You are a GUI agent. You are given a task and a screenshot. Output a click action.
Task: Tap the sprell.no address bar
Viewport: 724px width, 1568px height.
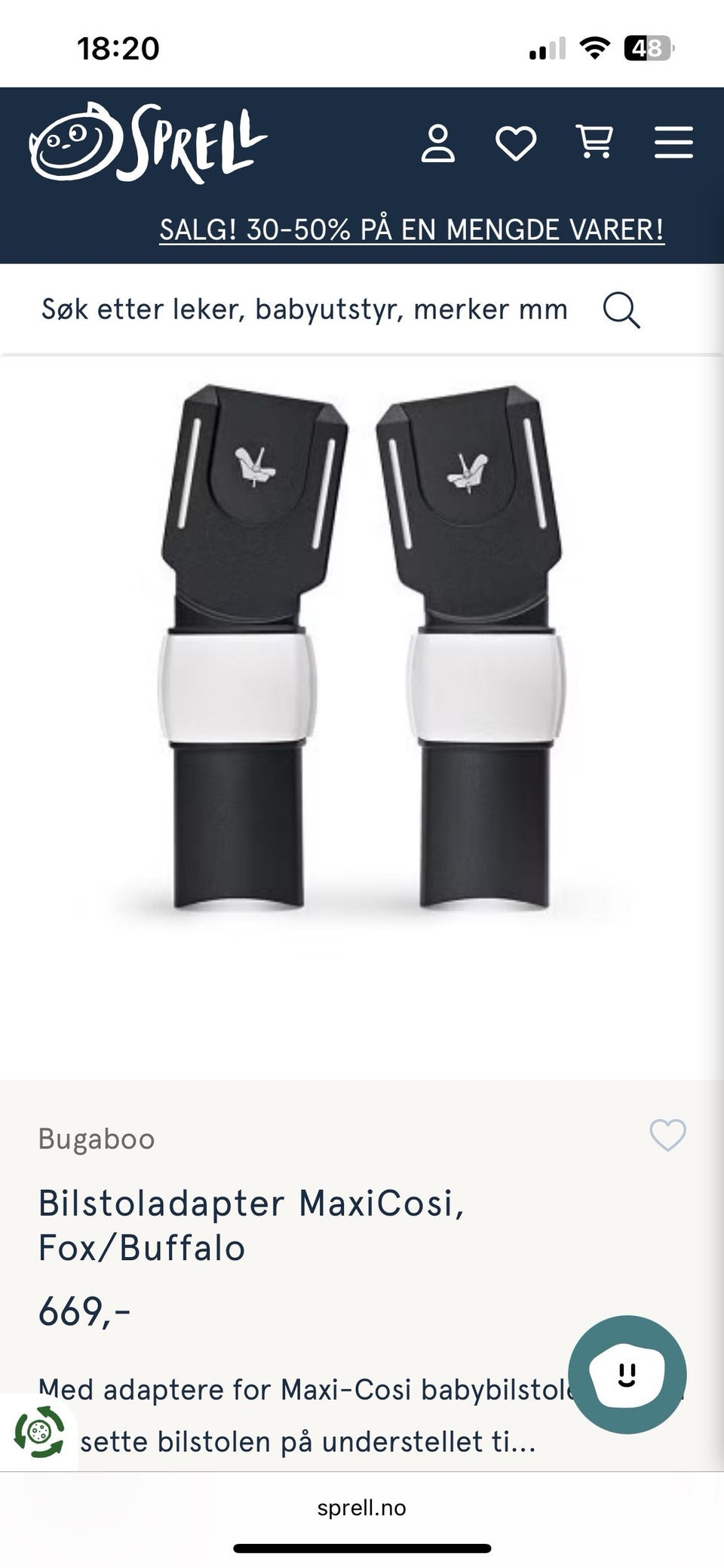pos(362,1508)
